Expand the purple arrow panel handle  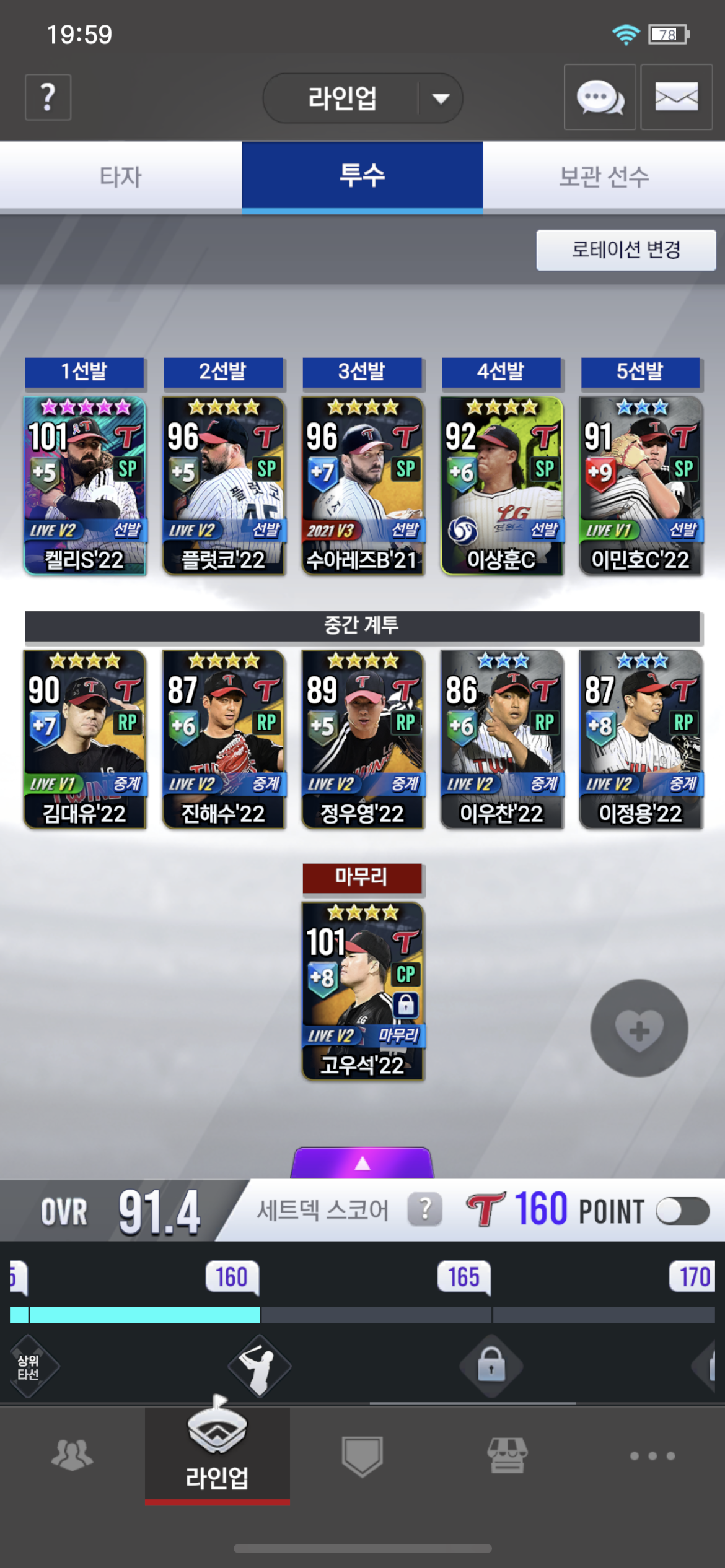[362, 1163]
